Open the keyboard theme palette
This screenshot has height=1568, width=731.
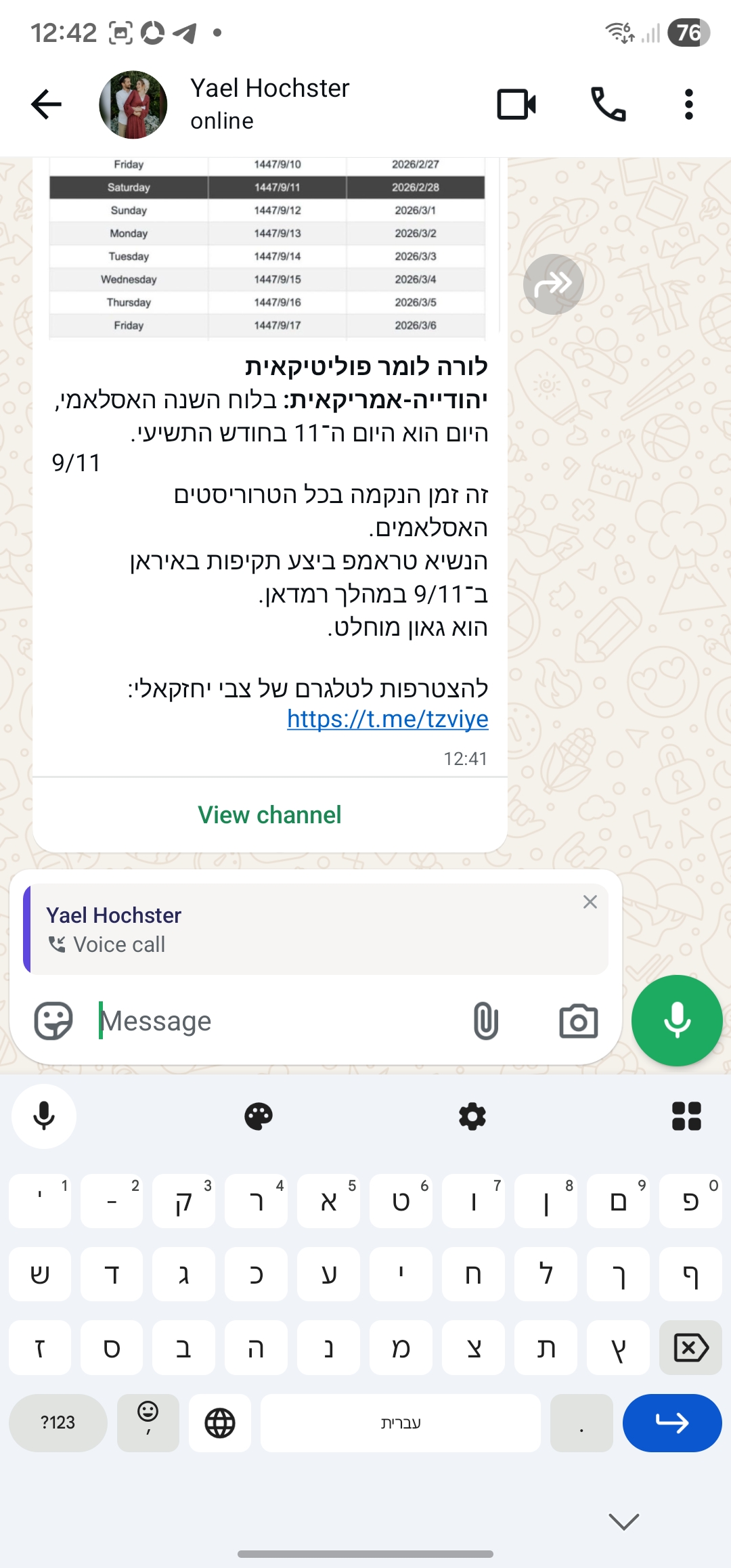pos(258,1116)
